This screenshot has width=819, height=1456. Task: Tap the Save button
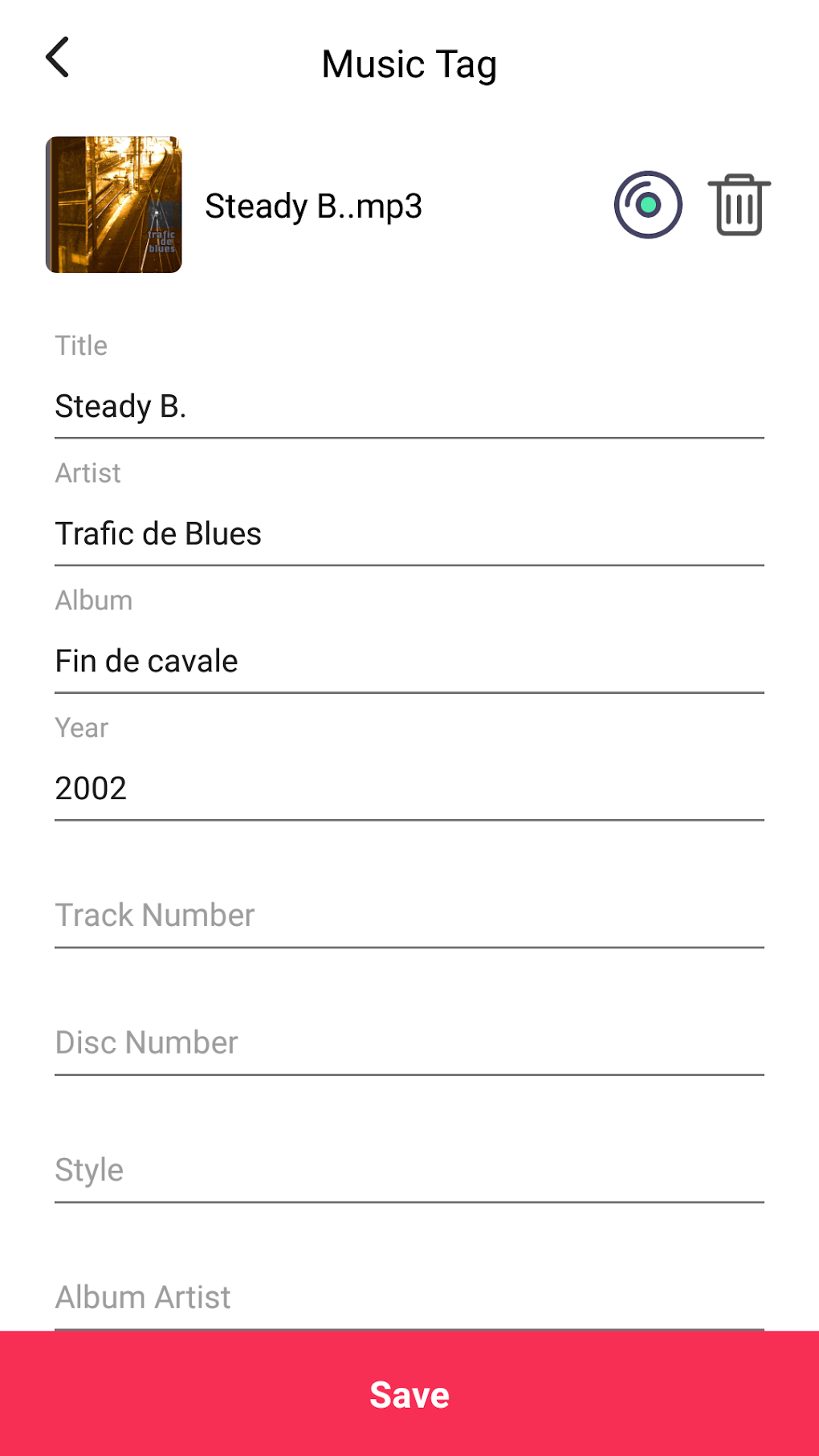409,1395
